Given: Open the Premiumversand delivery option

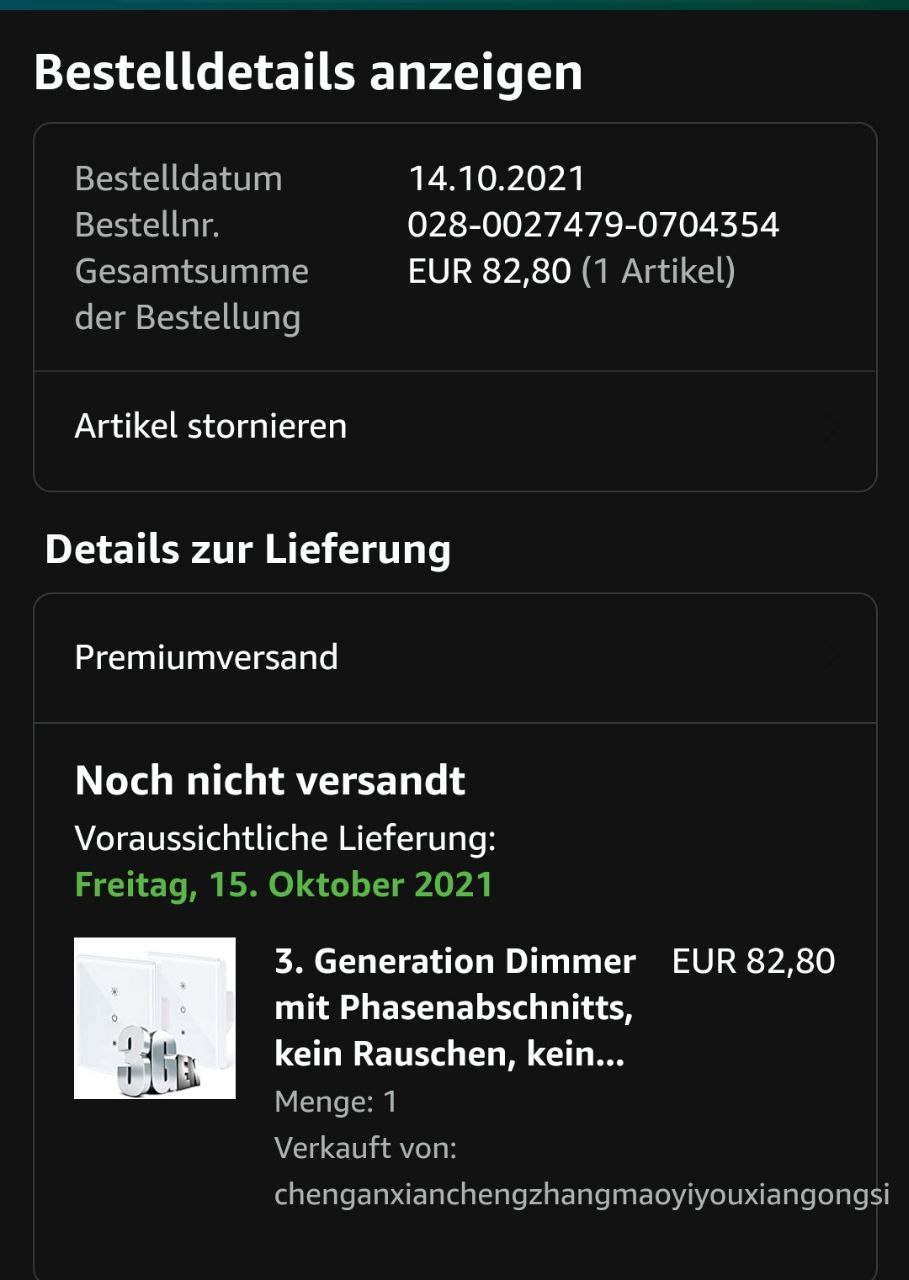Looking at the screenshot, I should click(454, 658).
